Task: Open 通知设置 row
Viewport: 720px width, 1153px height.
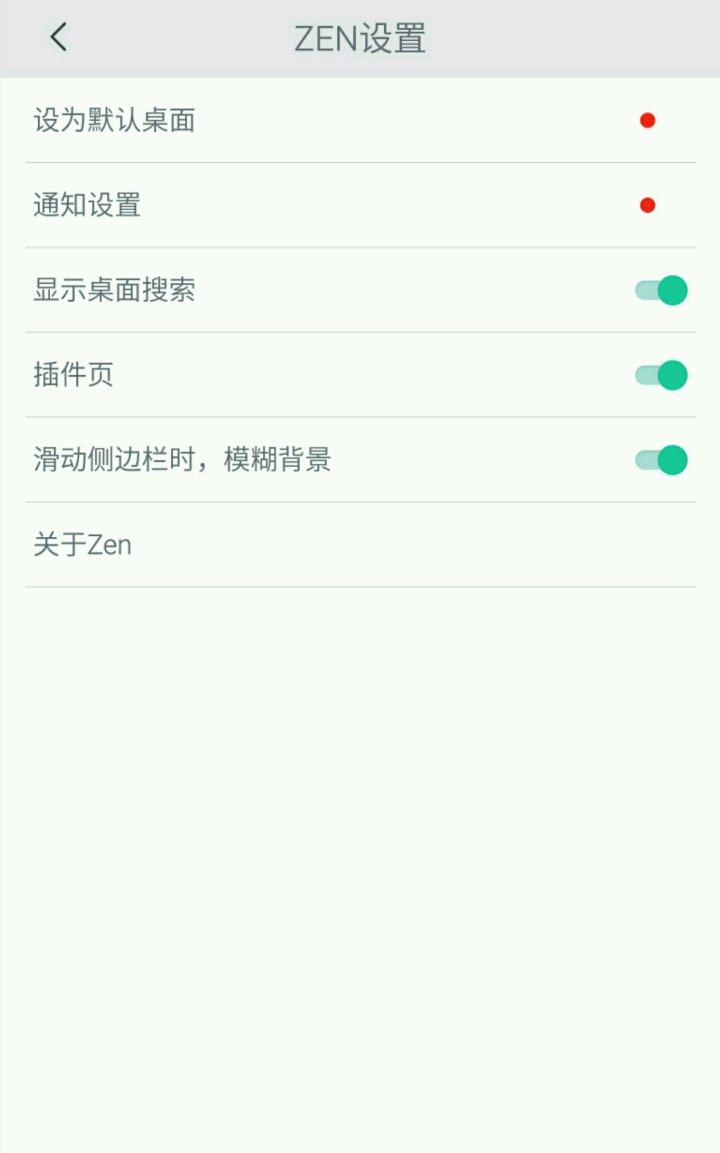Action: pyautogui.click(x=360, y=206)
